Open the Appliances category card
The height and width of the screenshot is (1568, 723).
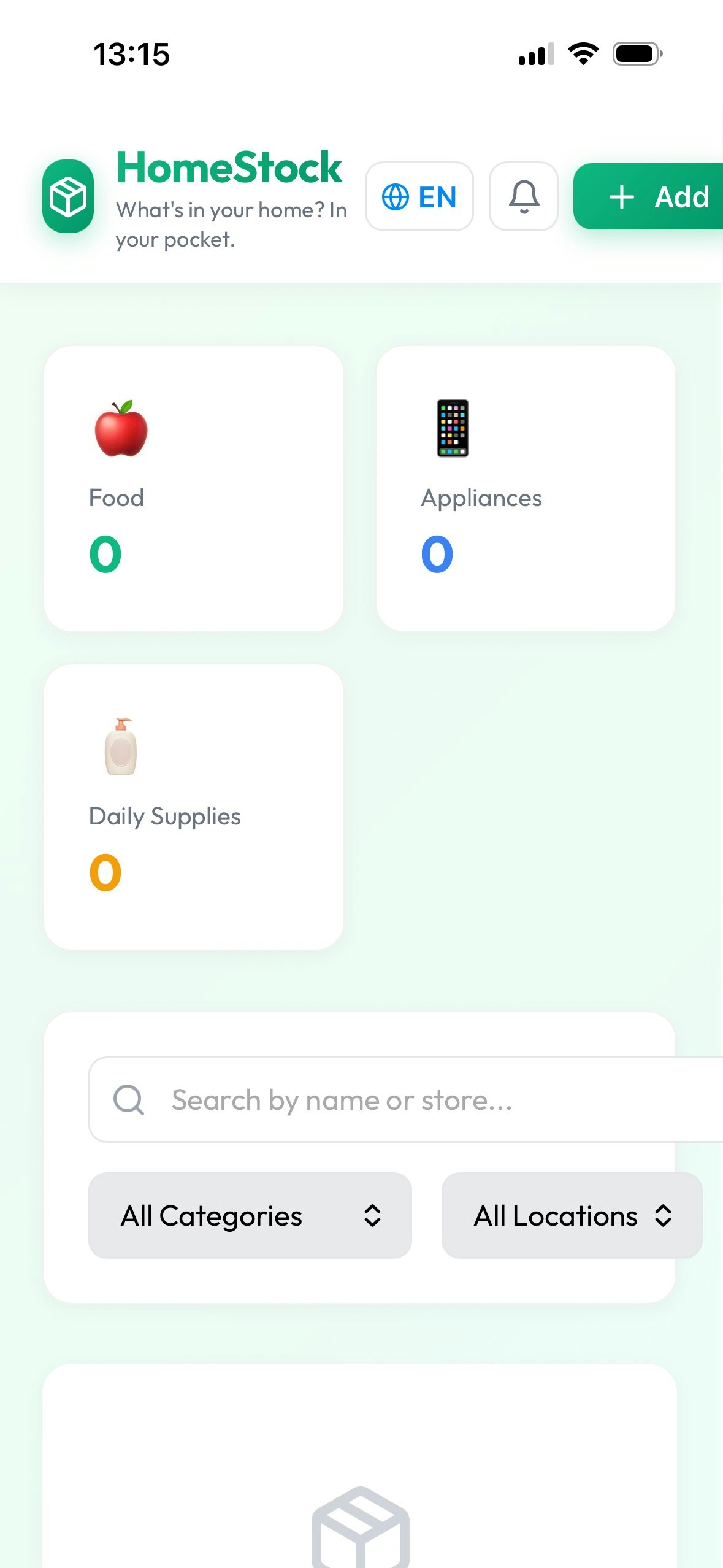tap(526, 488)
